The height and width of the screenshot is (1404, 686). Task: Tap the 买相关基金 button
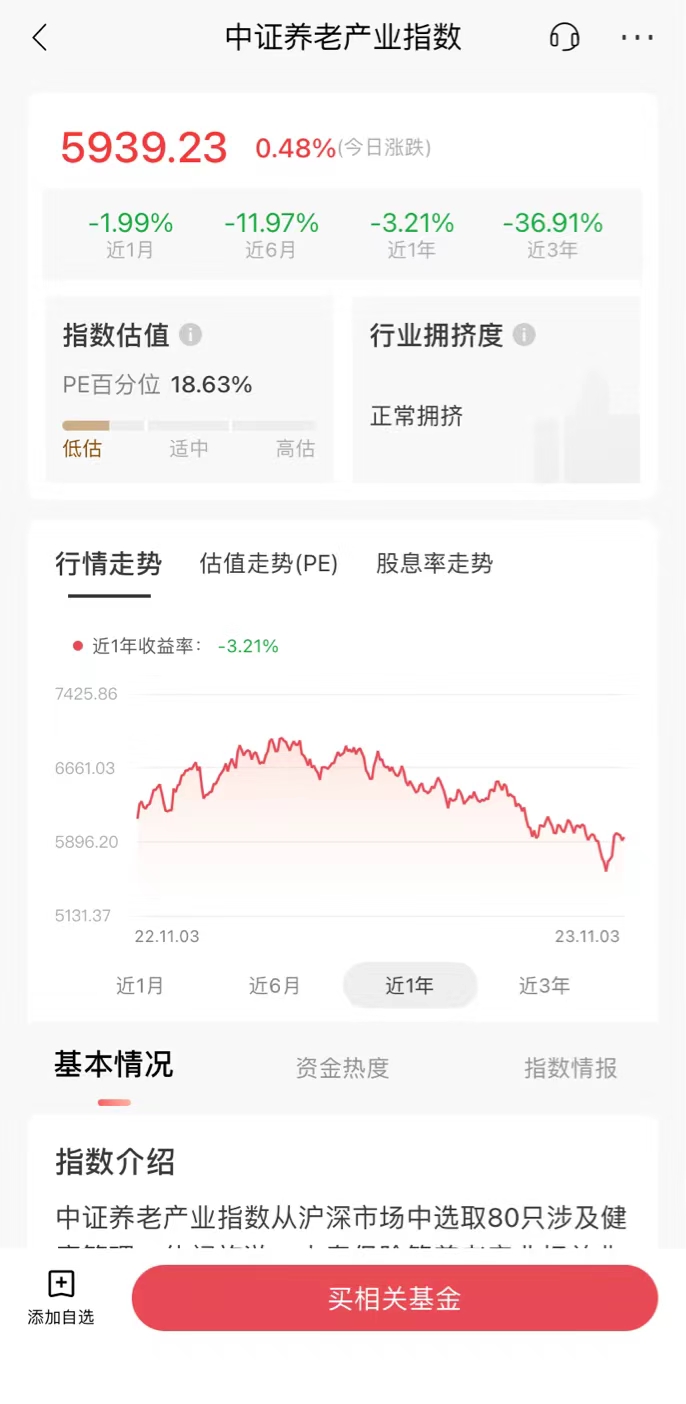pos(395,1298)
